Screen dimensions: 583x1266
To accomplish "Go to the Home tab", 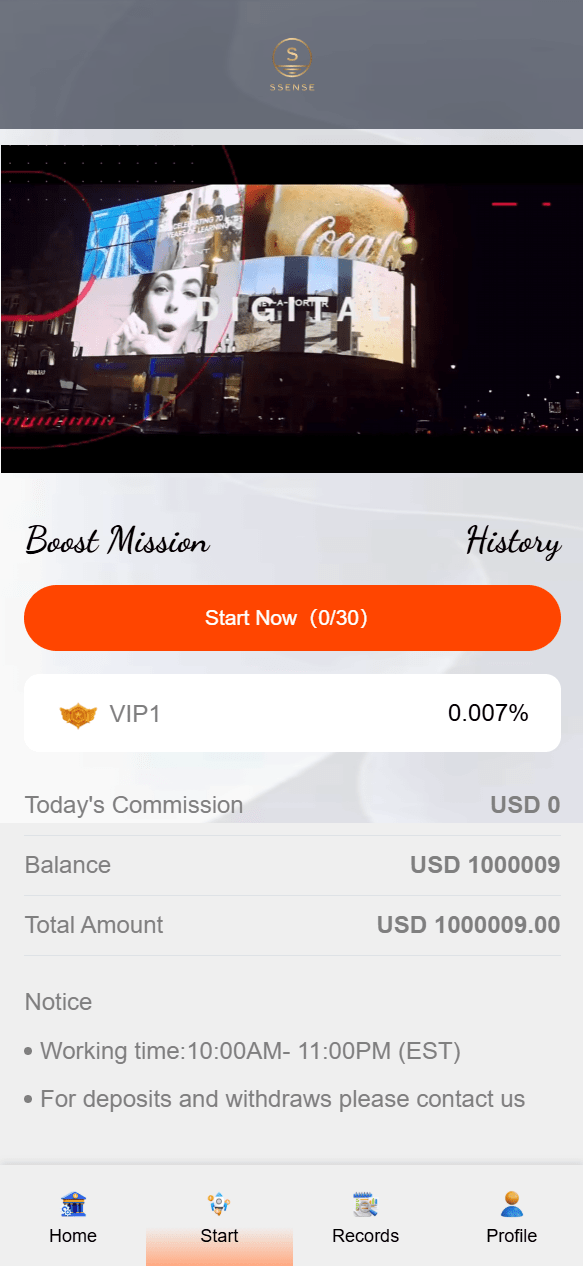I will pos(73,1216).
